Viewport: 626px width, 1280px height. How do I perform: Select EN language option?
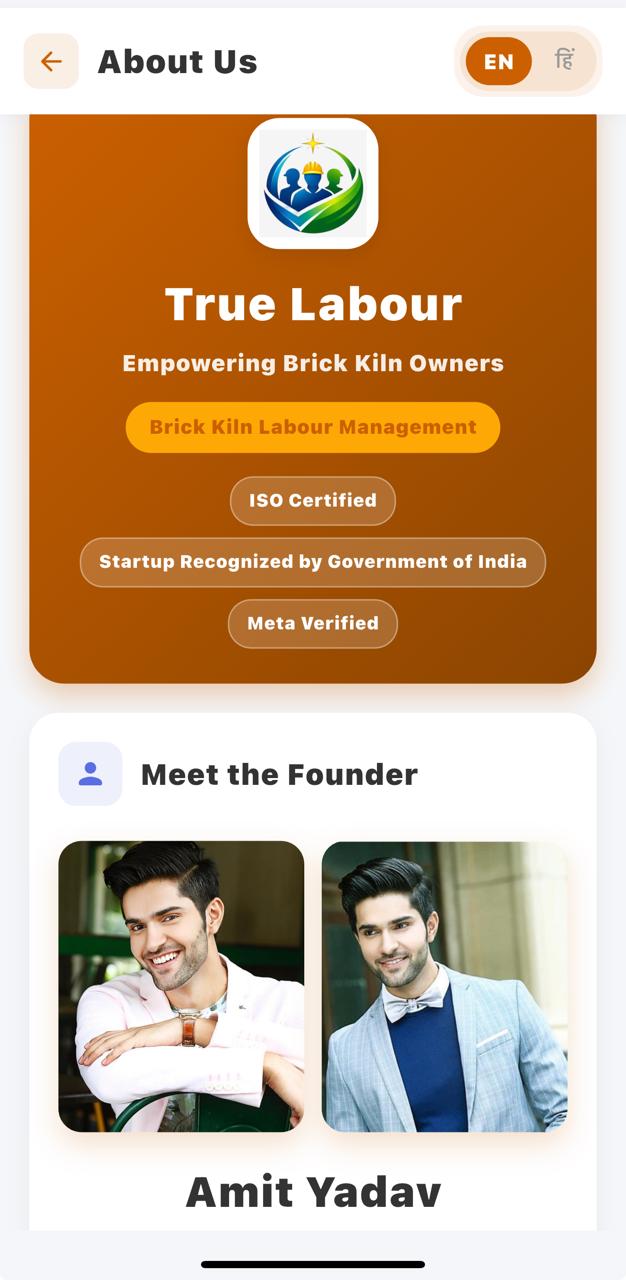tap(498, 61)
